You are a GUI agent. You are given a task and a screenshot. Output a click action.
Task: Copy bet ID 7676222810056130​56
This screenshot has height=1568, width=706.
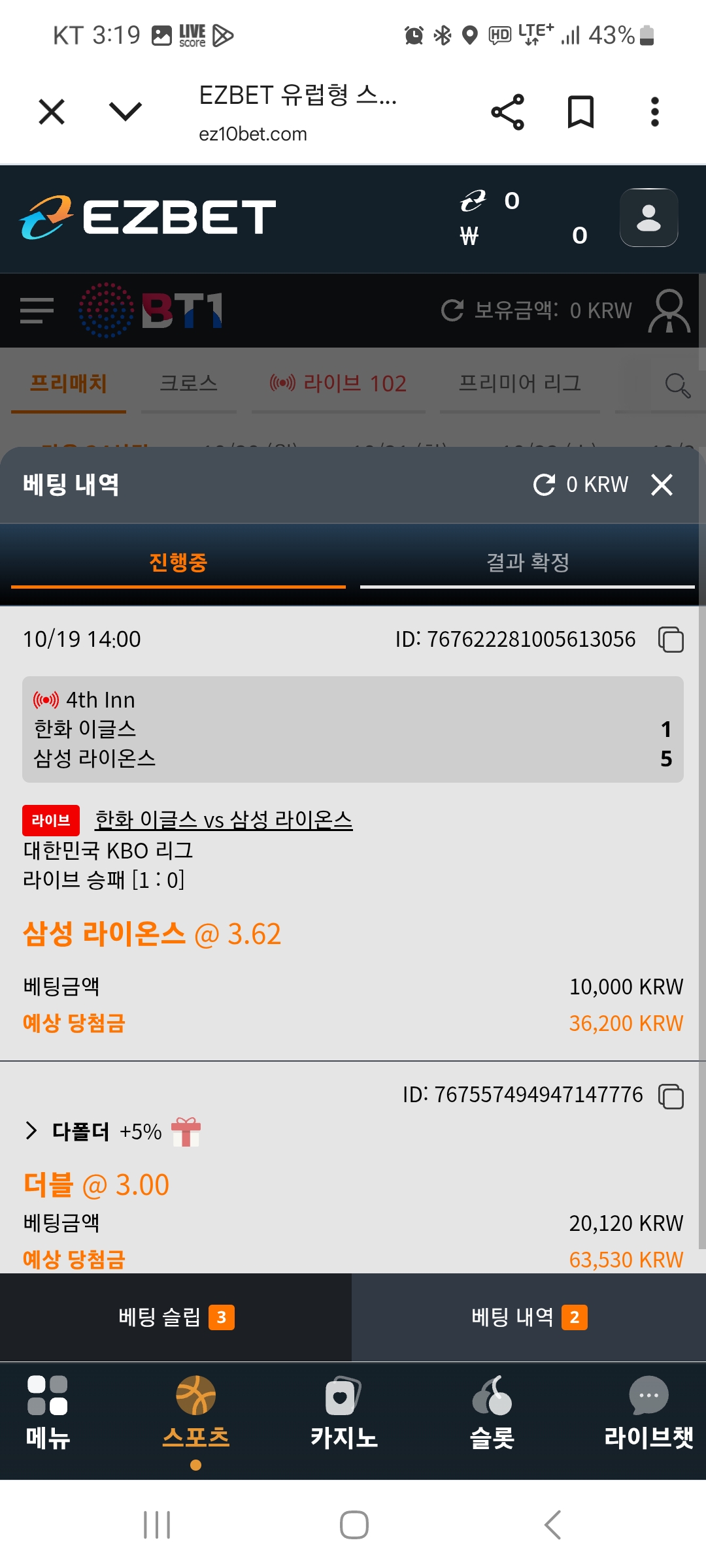671,640
